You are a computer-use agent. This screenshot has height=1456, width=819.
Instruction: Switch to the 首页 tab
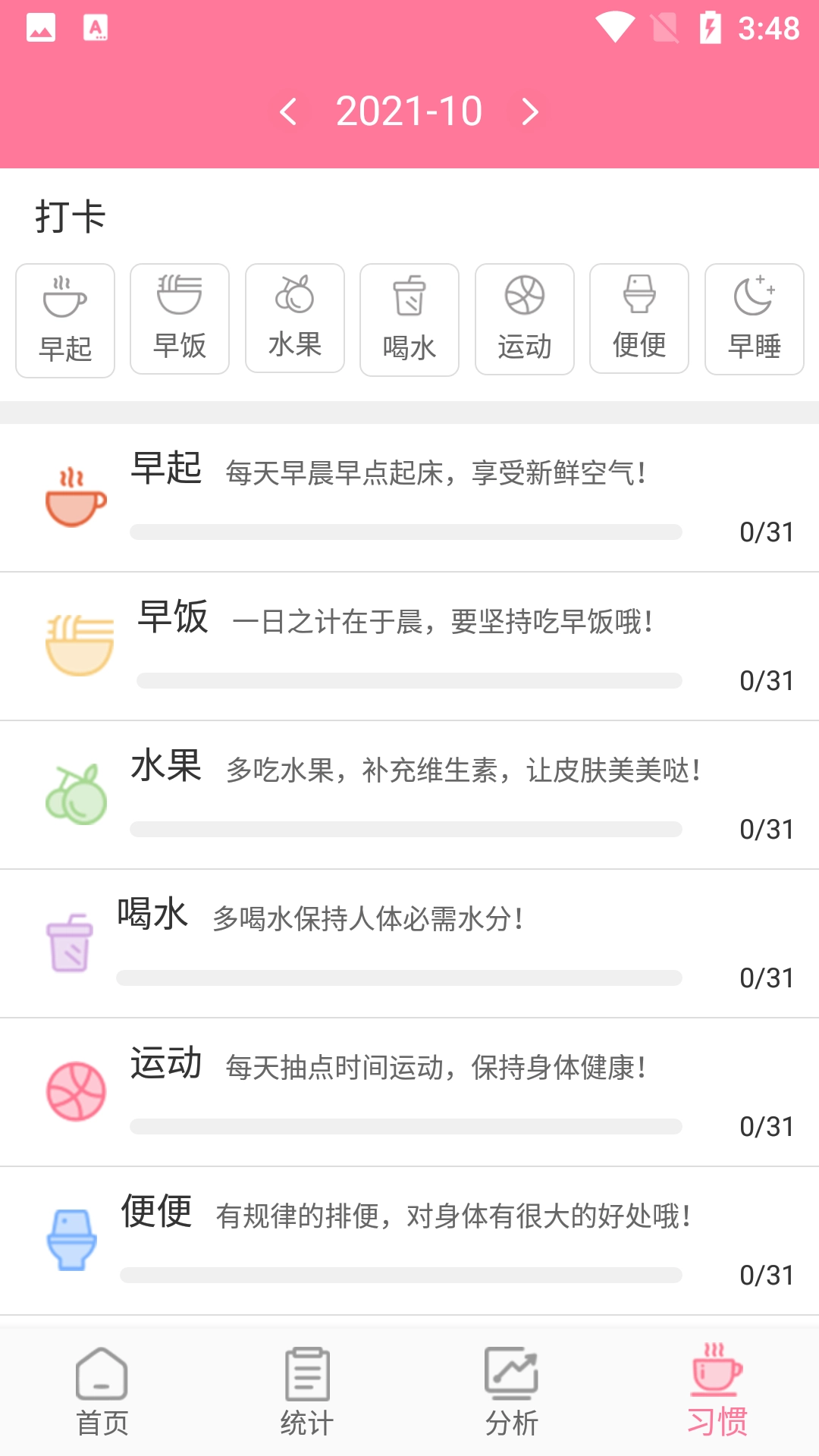click(x=102, y=1392)
